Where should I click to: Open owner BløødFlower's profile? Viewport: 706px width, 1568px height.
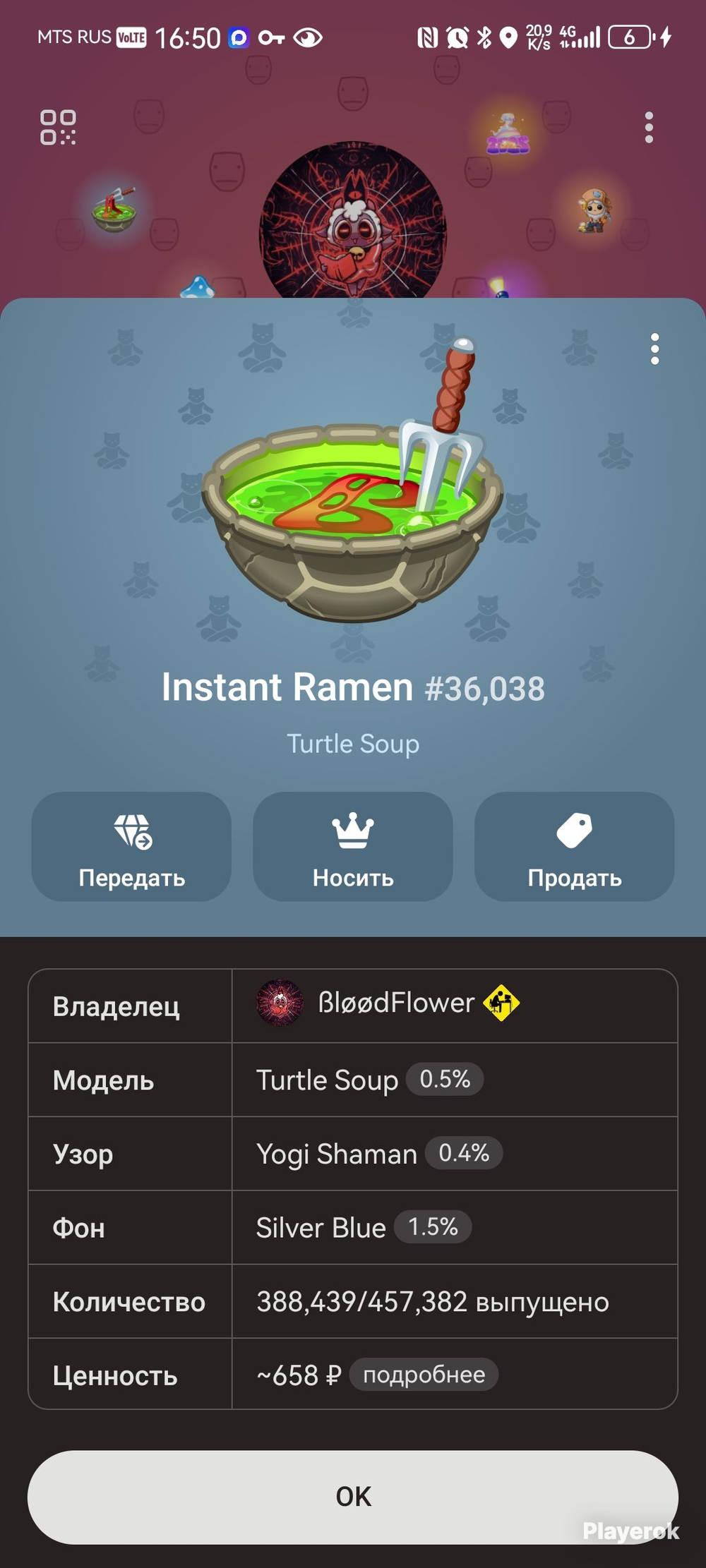(388, 1003)
